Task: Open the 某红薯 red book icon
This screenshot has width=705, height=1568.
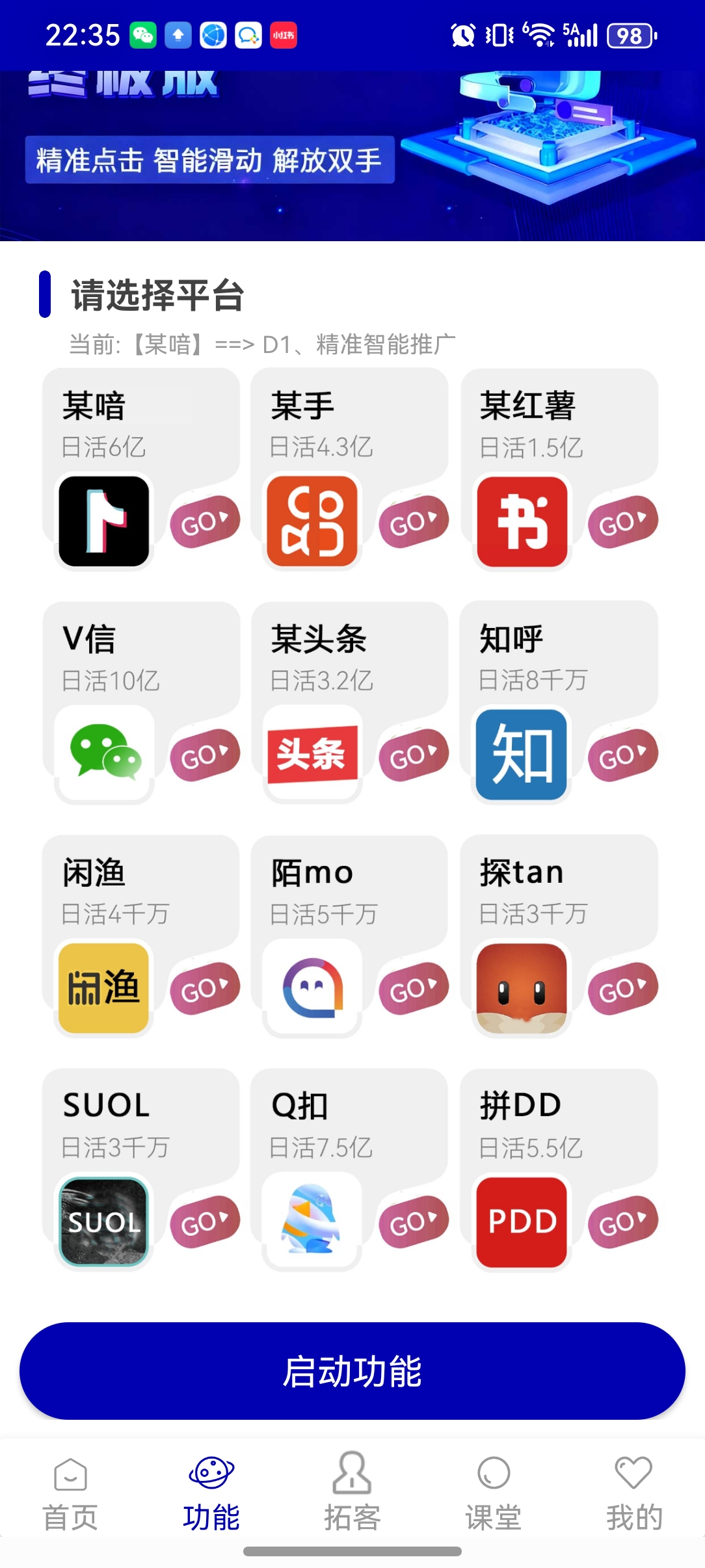Action: [522, 520]
